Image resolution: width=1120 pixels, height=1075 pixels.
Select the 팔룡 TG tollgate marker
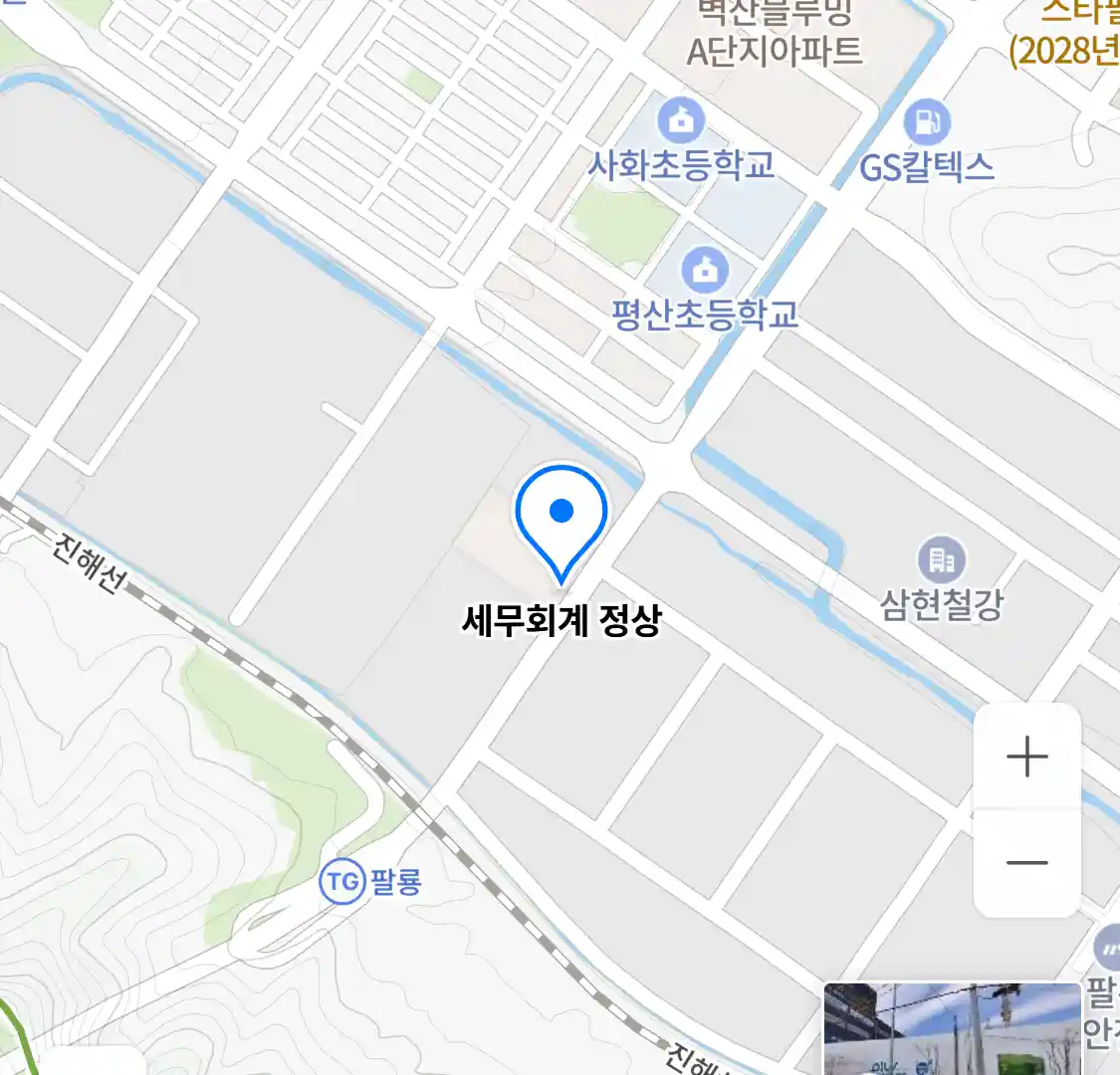coord(342,881)
